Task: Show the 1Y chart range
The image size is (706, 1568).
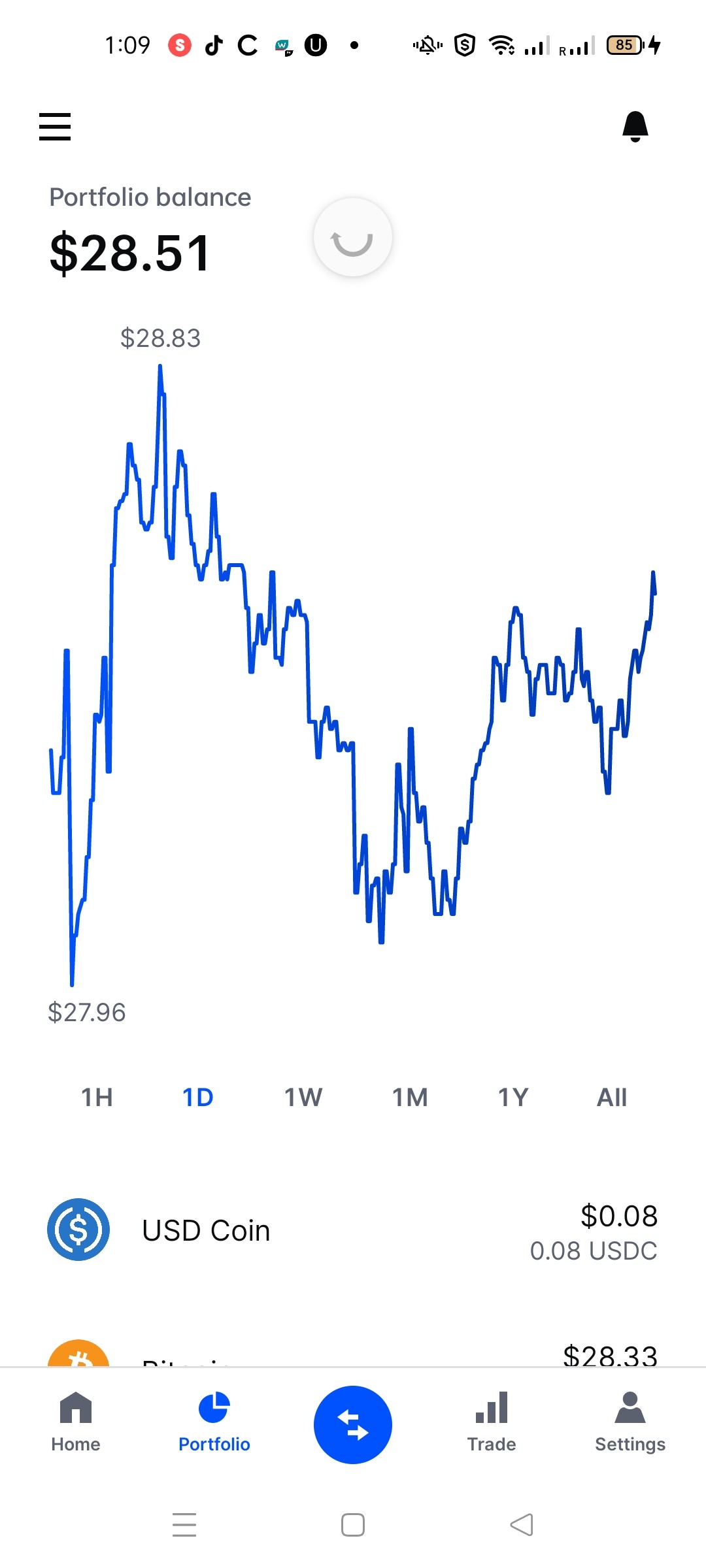Action: point(513,1097)
